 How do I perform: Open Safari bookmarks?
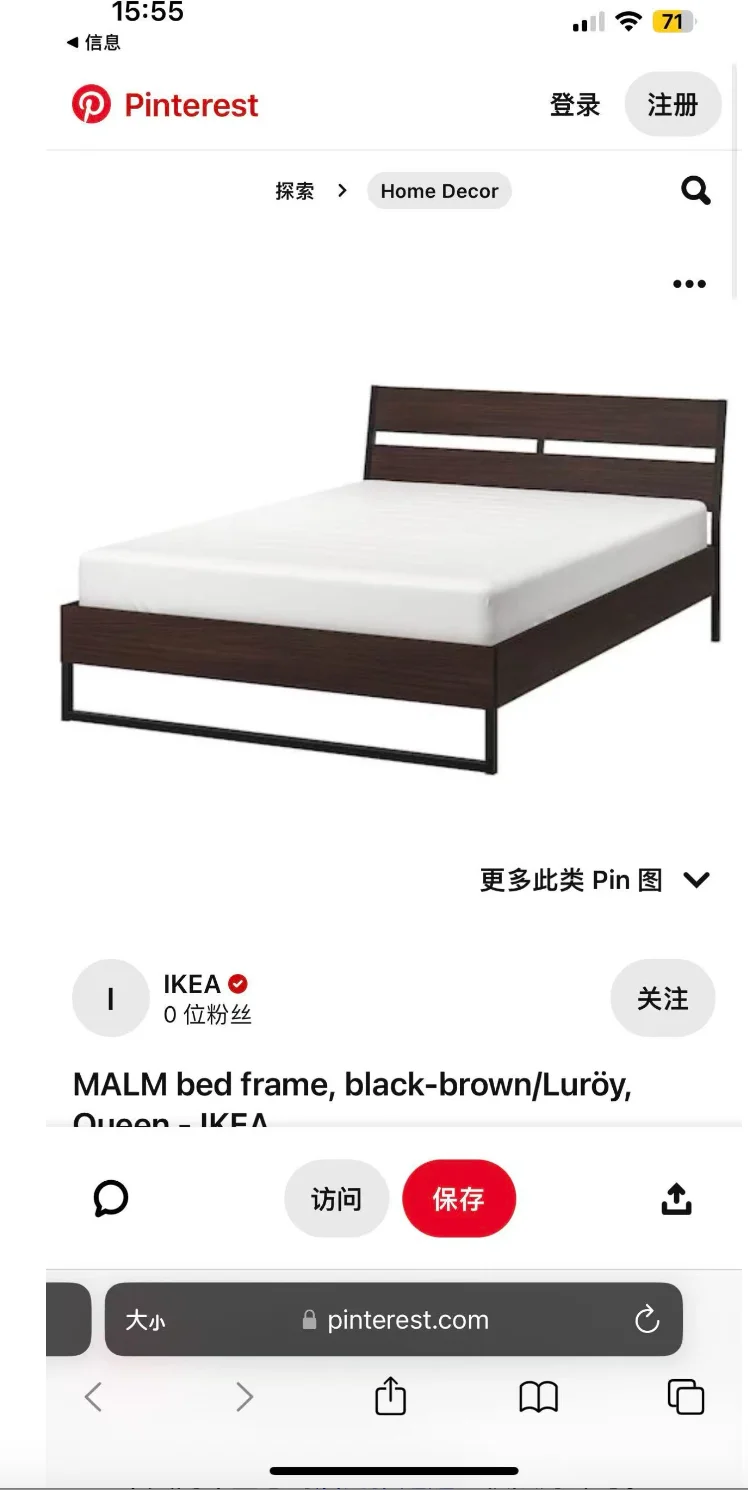click(x=538, y=1397)
